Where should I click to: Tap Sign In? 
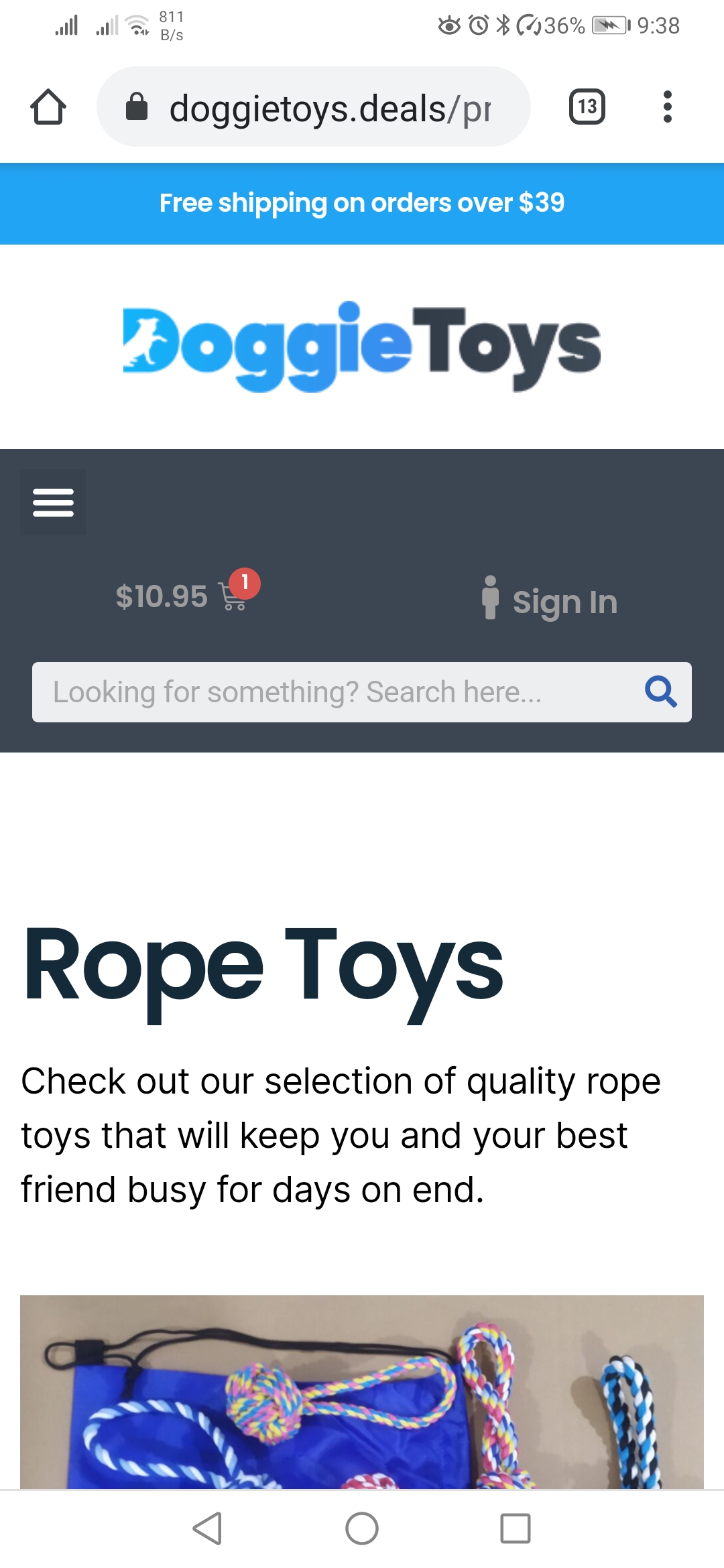coord(550,600)
